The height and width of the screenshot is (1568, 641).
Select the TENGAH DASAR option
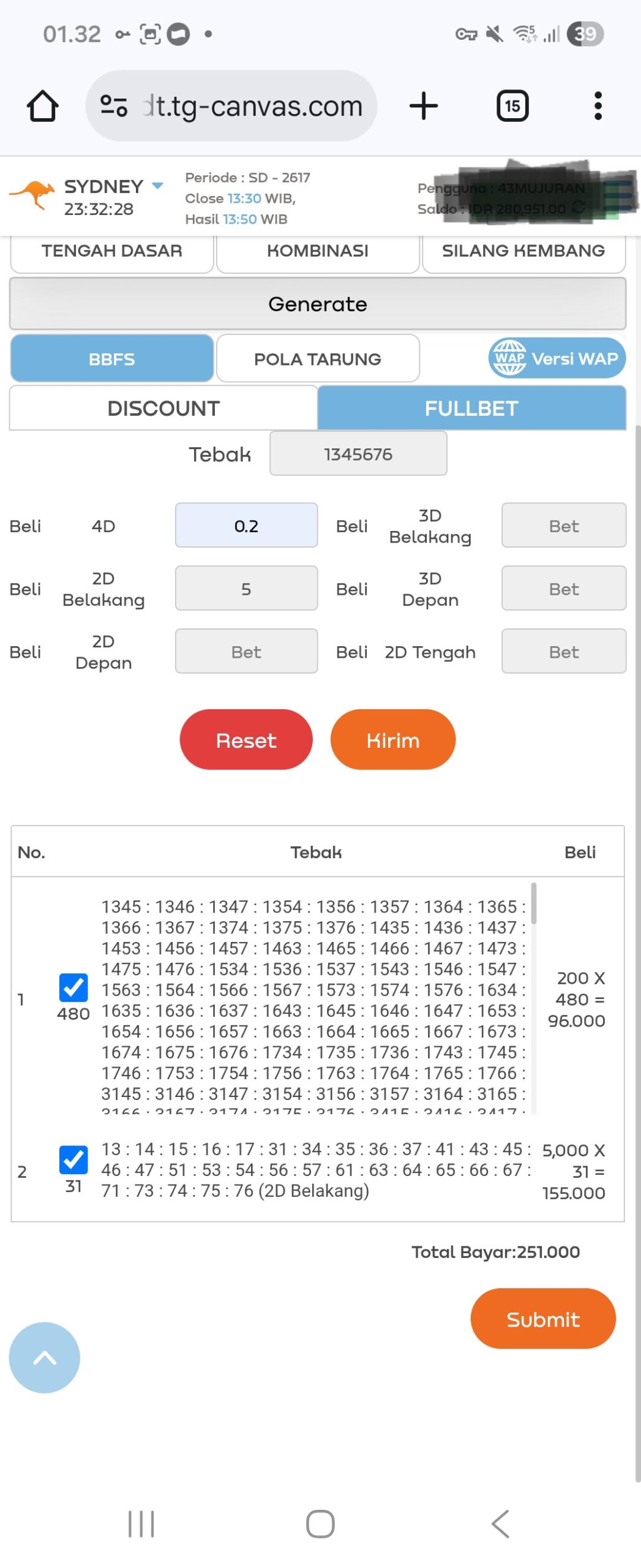(111, 251)
